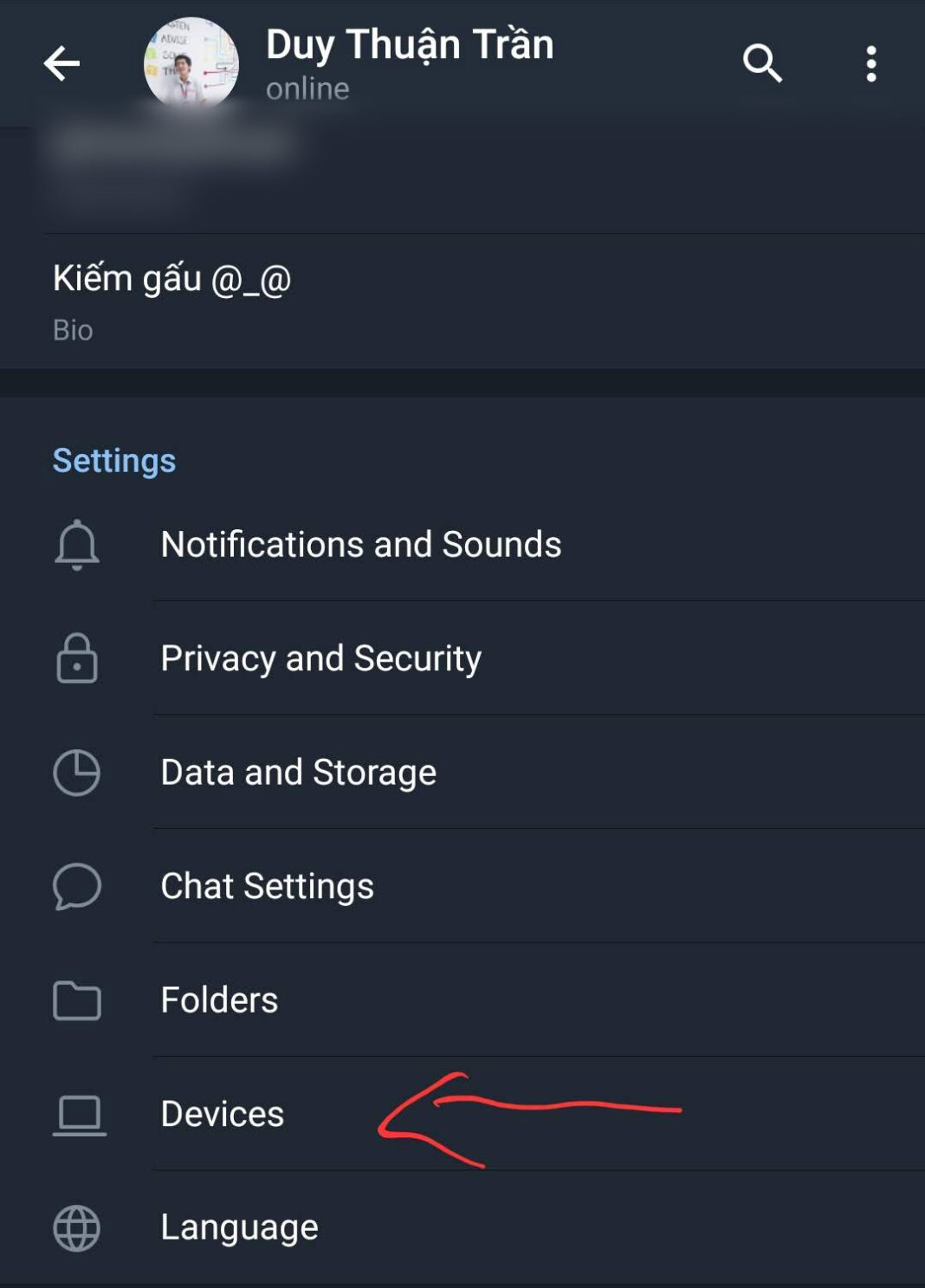Click the Devices laptop icon
Viewport: 925px width, 1288px height.
76,1116
